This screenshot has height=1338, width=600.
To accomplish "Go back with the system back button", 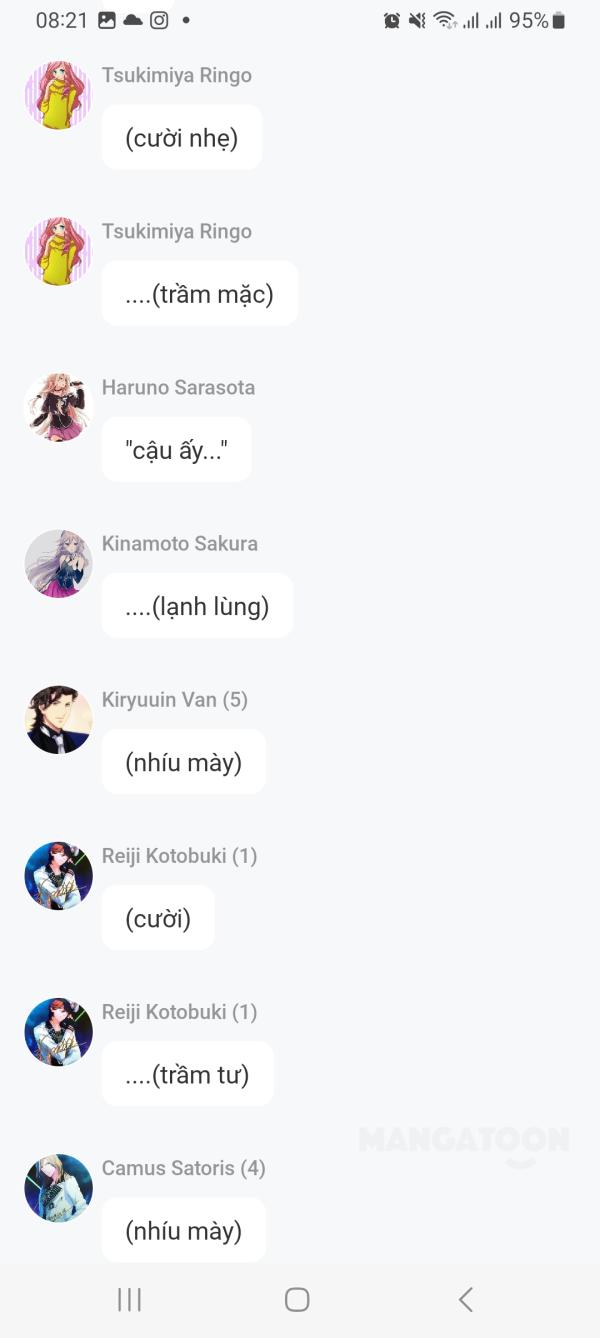I will pyautogui.click(x=465, y=1299).
